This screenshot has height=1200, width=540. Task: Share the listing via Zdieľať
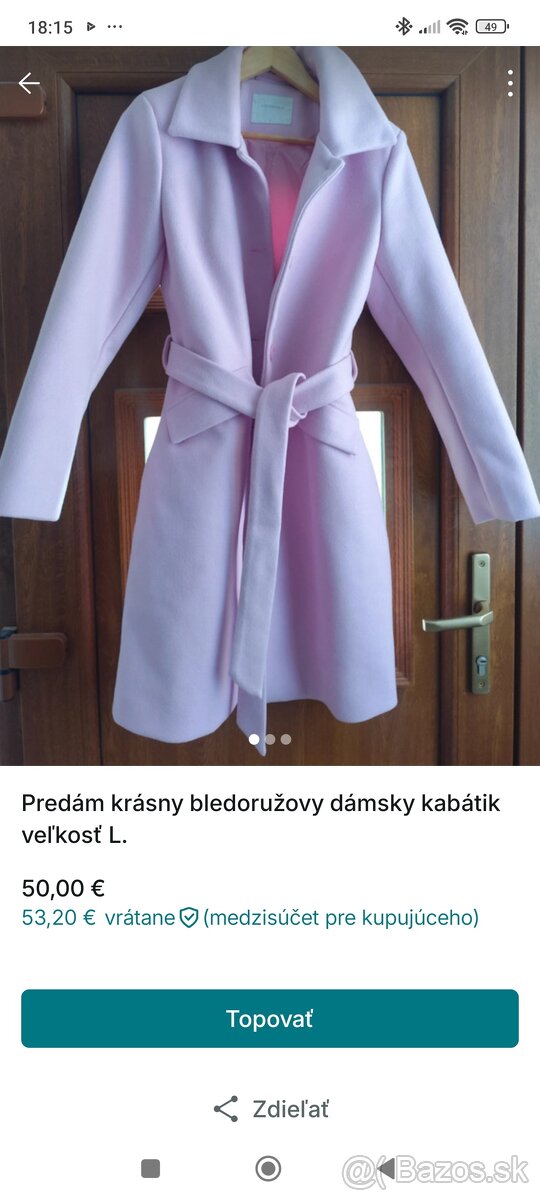pos(270,1108)
